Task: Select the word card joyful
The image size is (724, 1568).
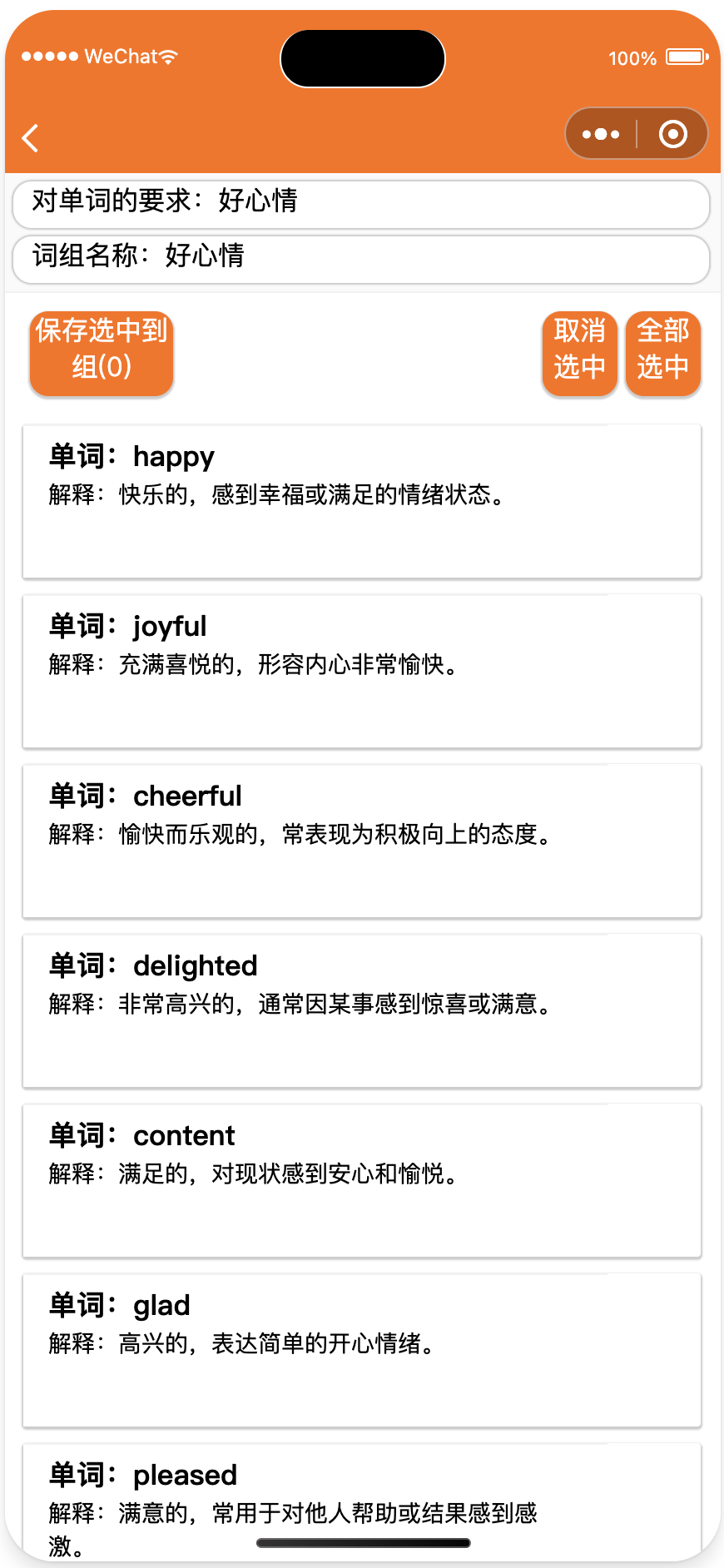Action: point(361,671)
